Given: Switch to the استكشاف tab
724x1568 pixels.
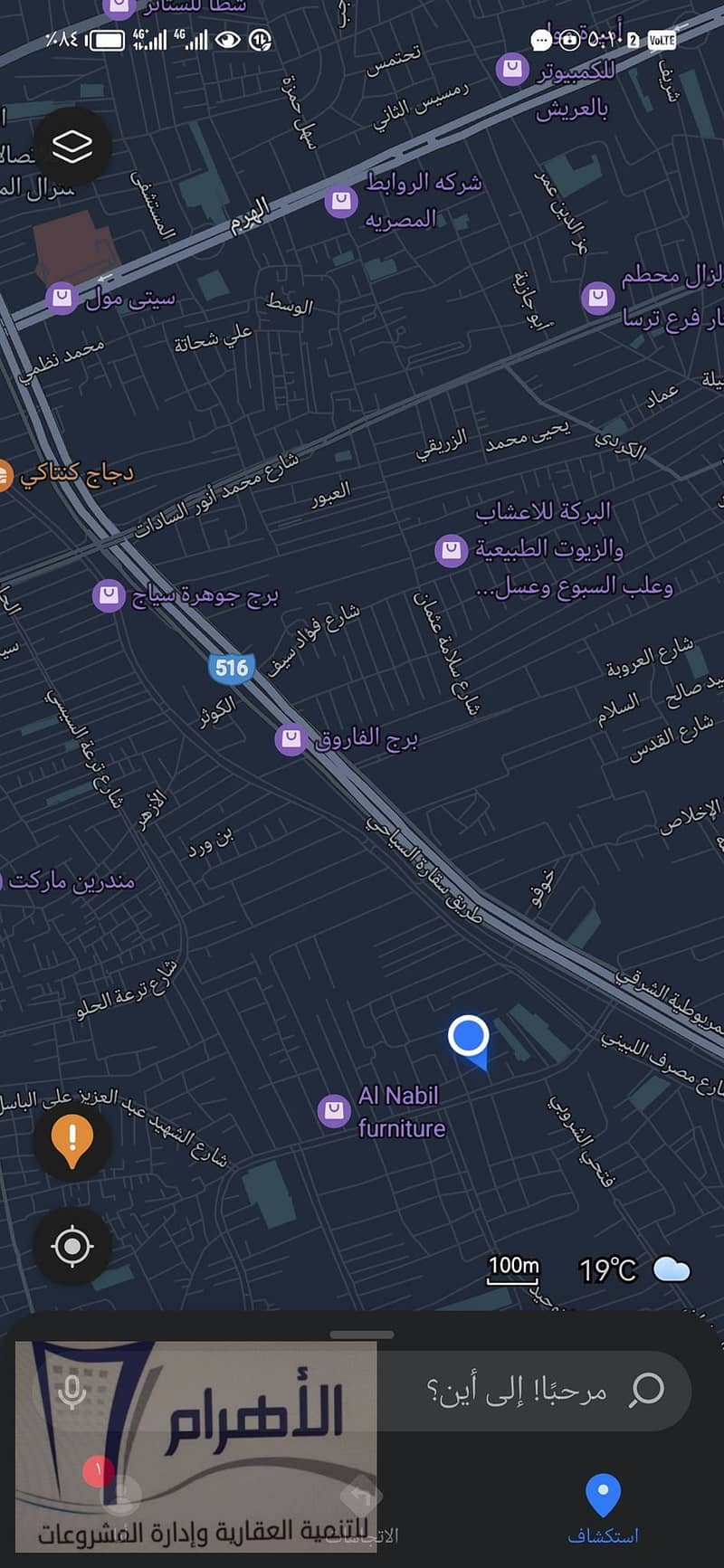Looking at the screenshot, I should (603, 1509).
